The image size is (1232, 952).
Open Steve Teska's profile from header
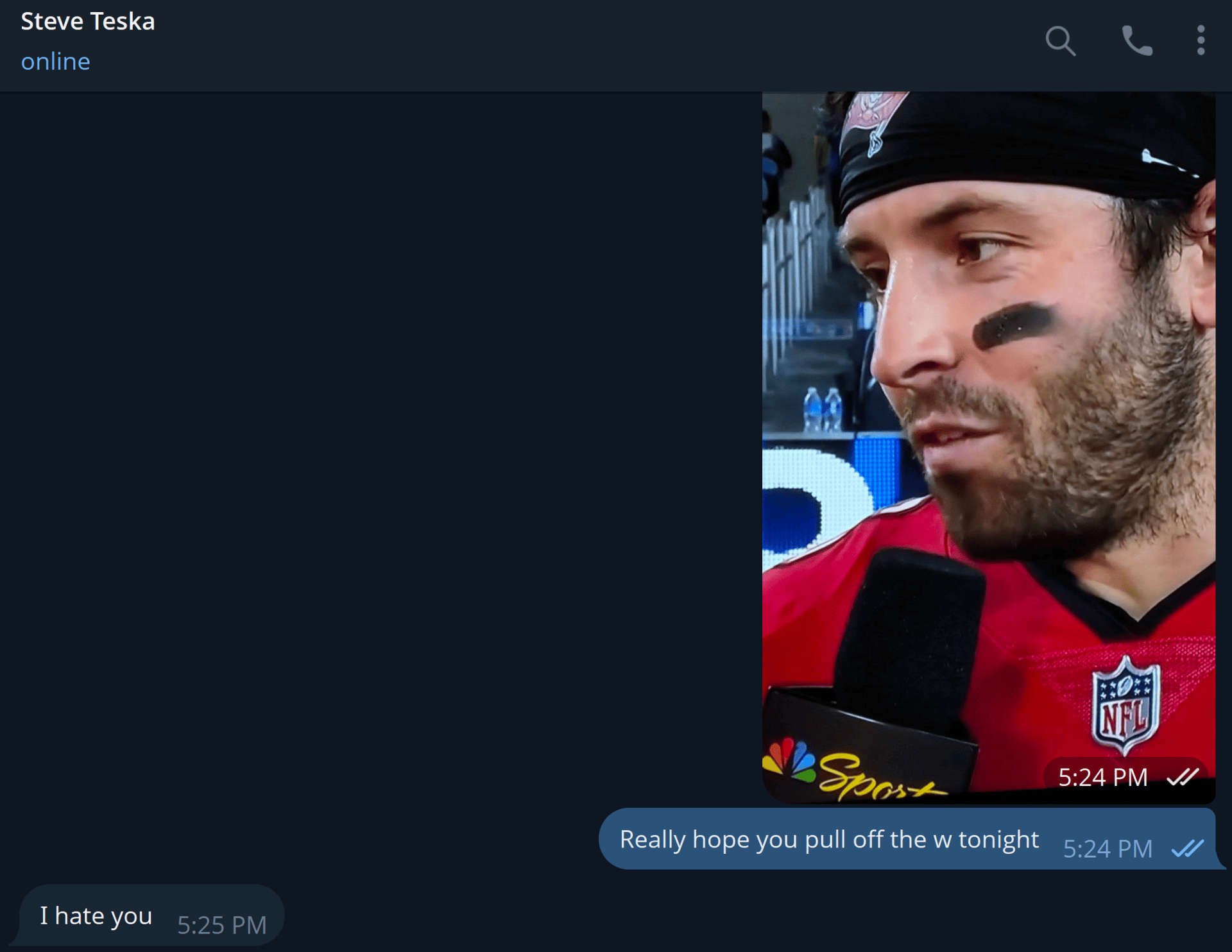88,22
